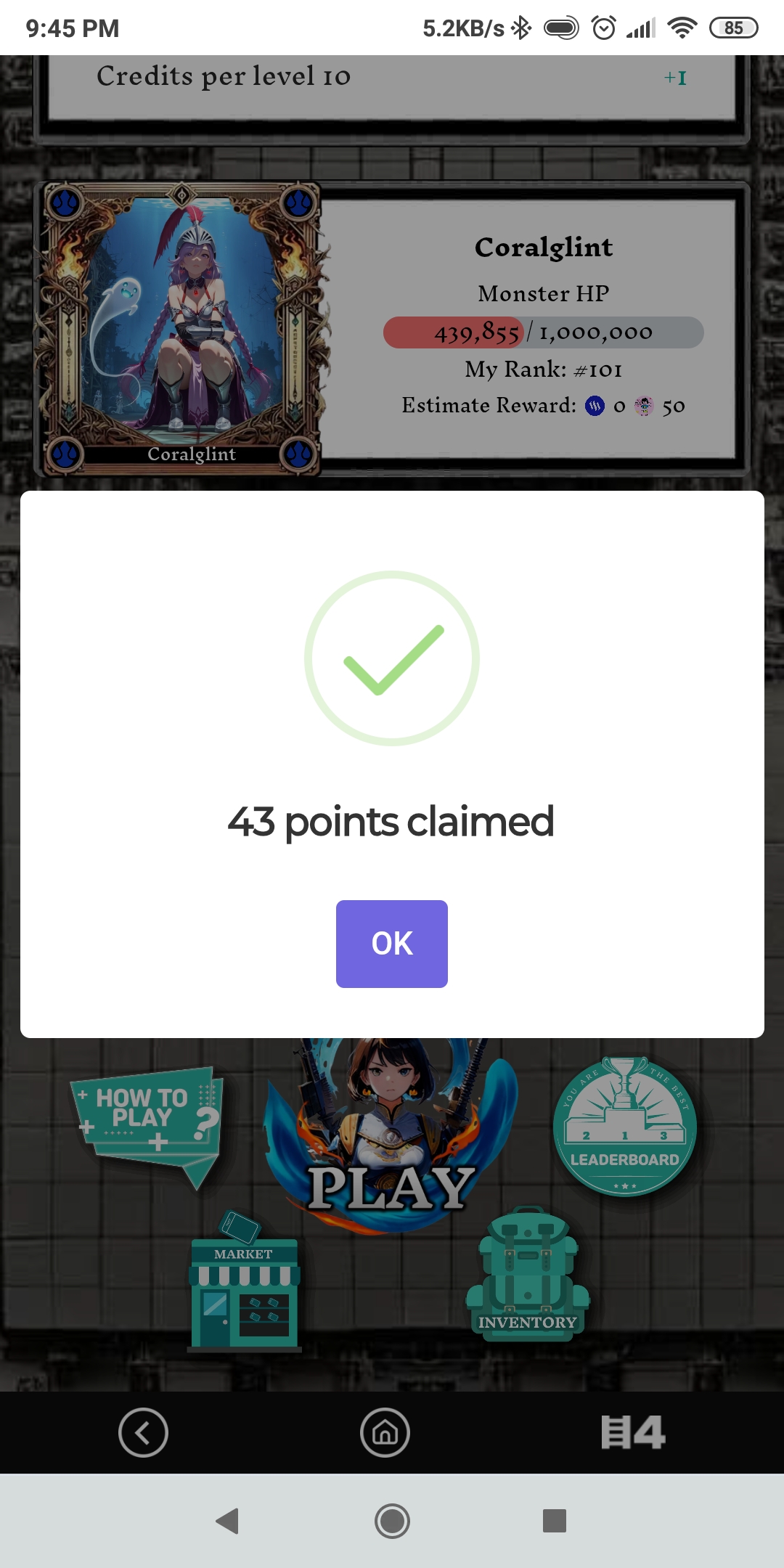The height and width of the screenshot is (1568, 784).
Task: Open the system recent apps view
Action: pos(554,1521)
